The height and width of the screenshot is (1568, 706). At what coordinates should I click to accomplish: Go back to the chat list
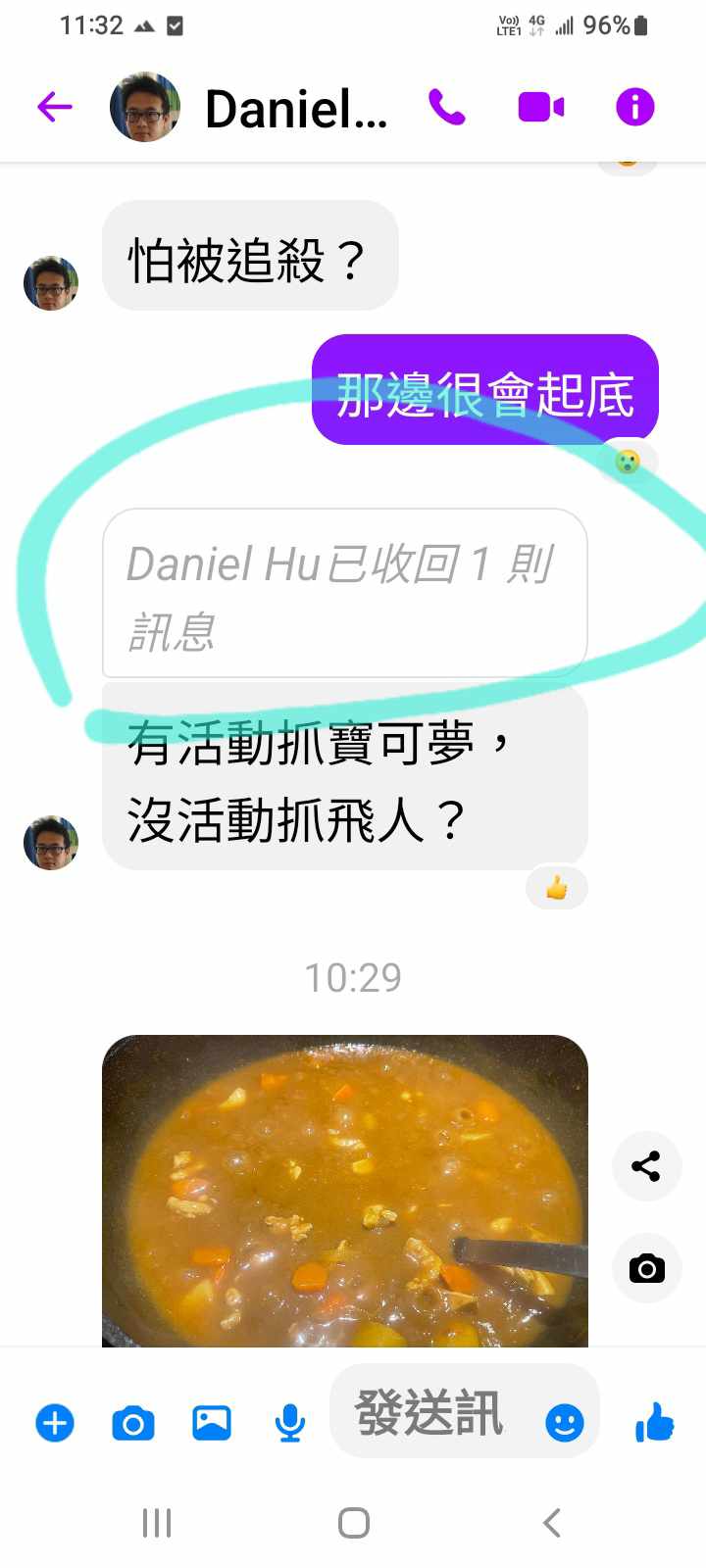(x=55, y=107)
